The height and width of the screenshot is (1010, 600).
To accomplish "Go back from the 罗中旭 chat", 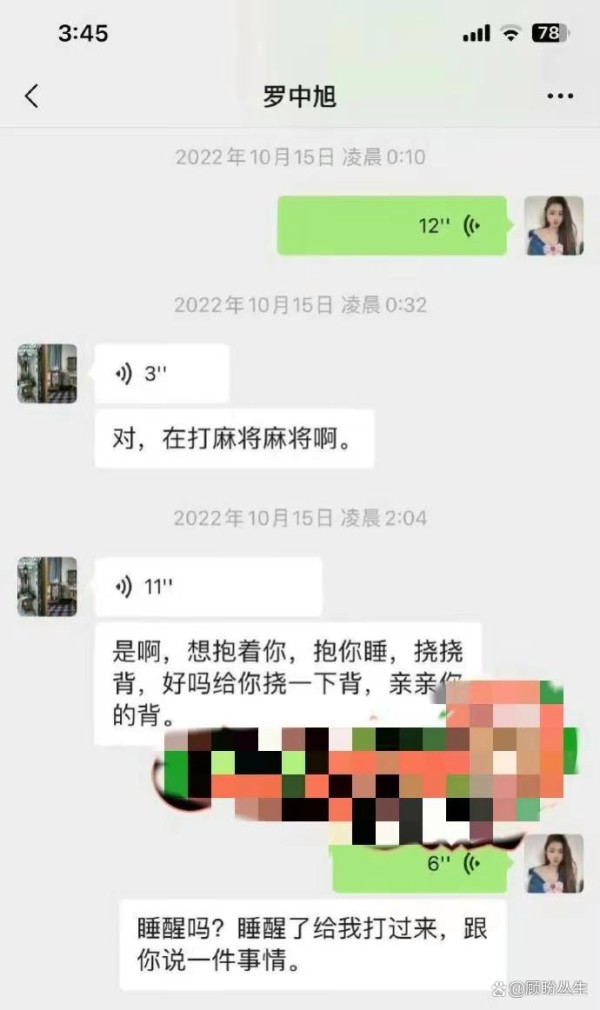I will click(x=32, y=96).
